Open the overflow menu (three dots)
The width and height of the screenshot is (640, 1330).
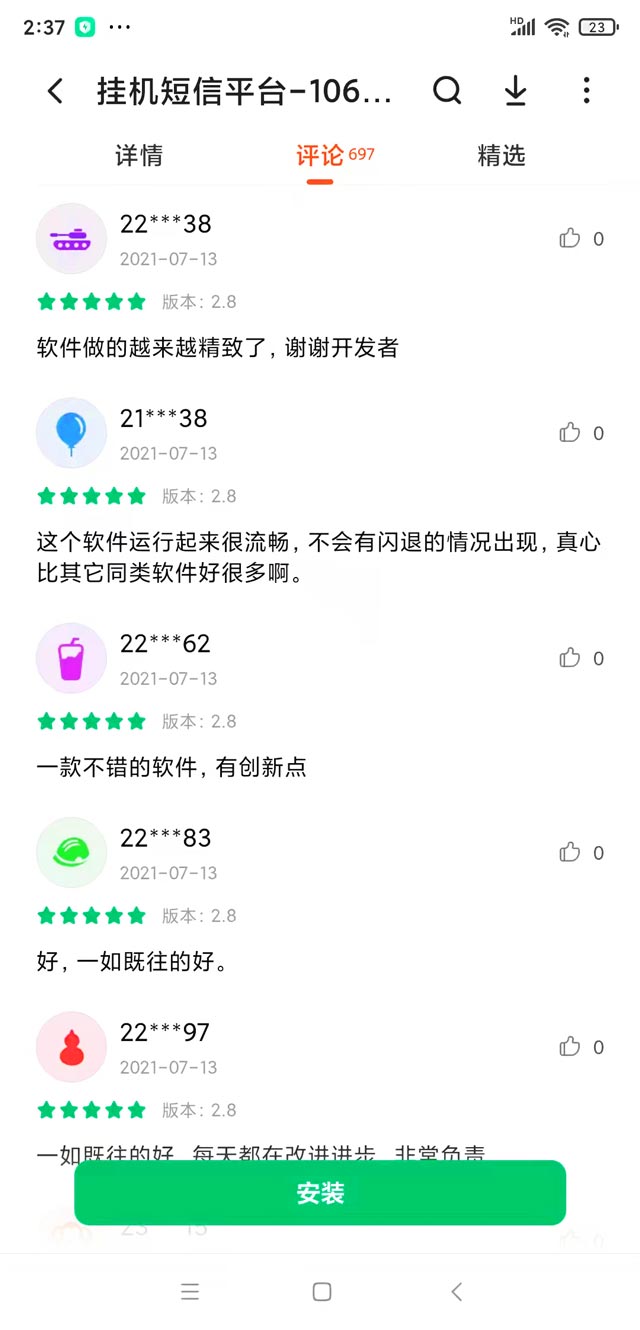(x=586, y=91)
